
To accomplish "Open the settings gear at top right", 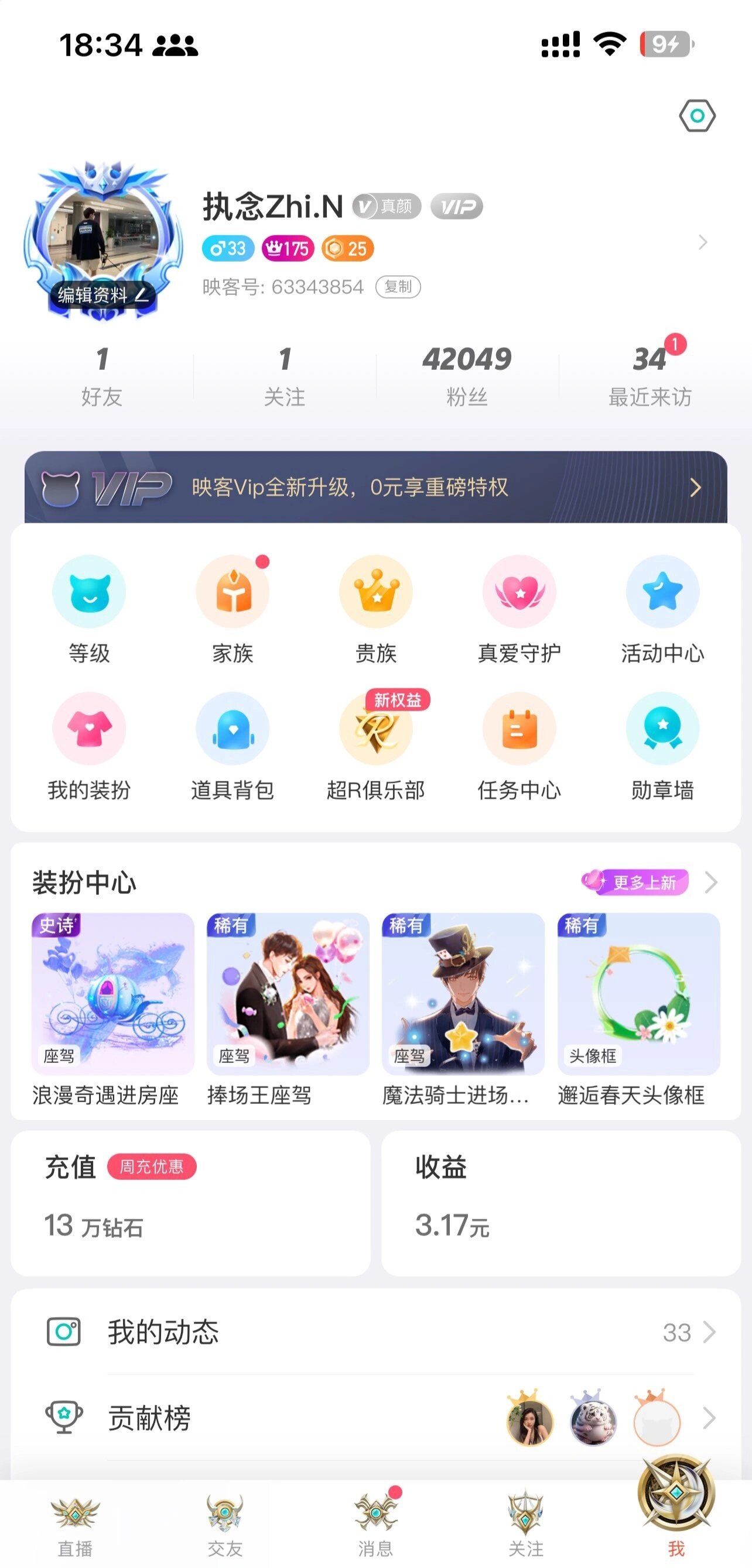I will (698, 115).
